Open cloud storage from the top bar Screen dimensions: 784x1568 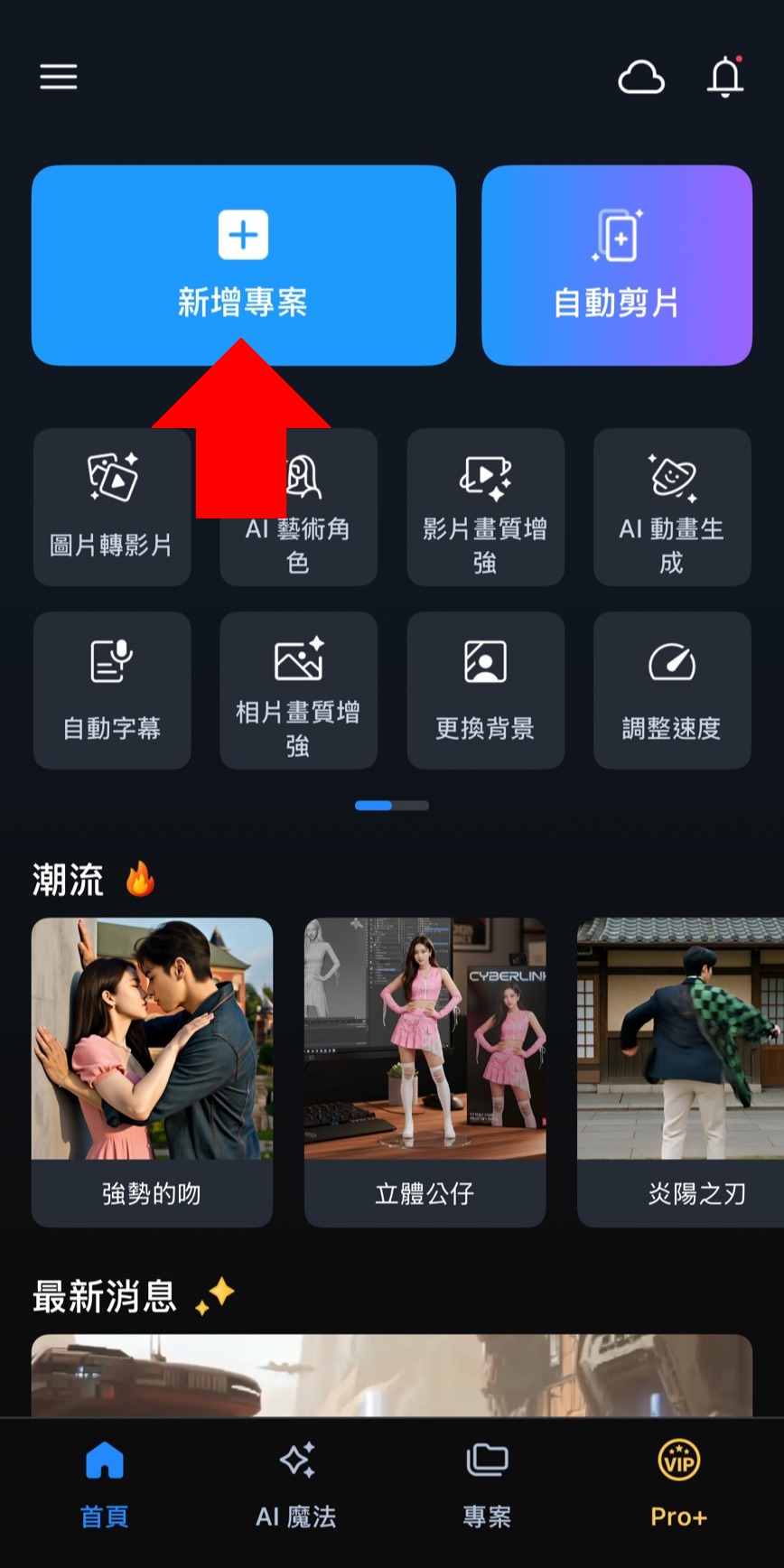pos(642,77)
